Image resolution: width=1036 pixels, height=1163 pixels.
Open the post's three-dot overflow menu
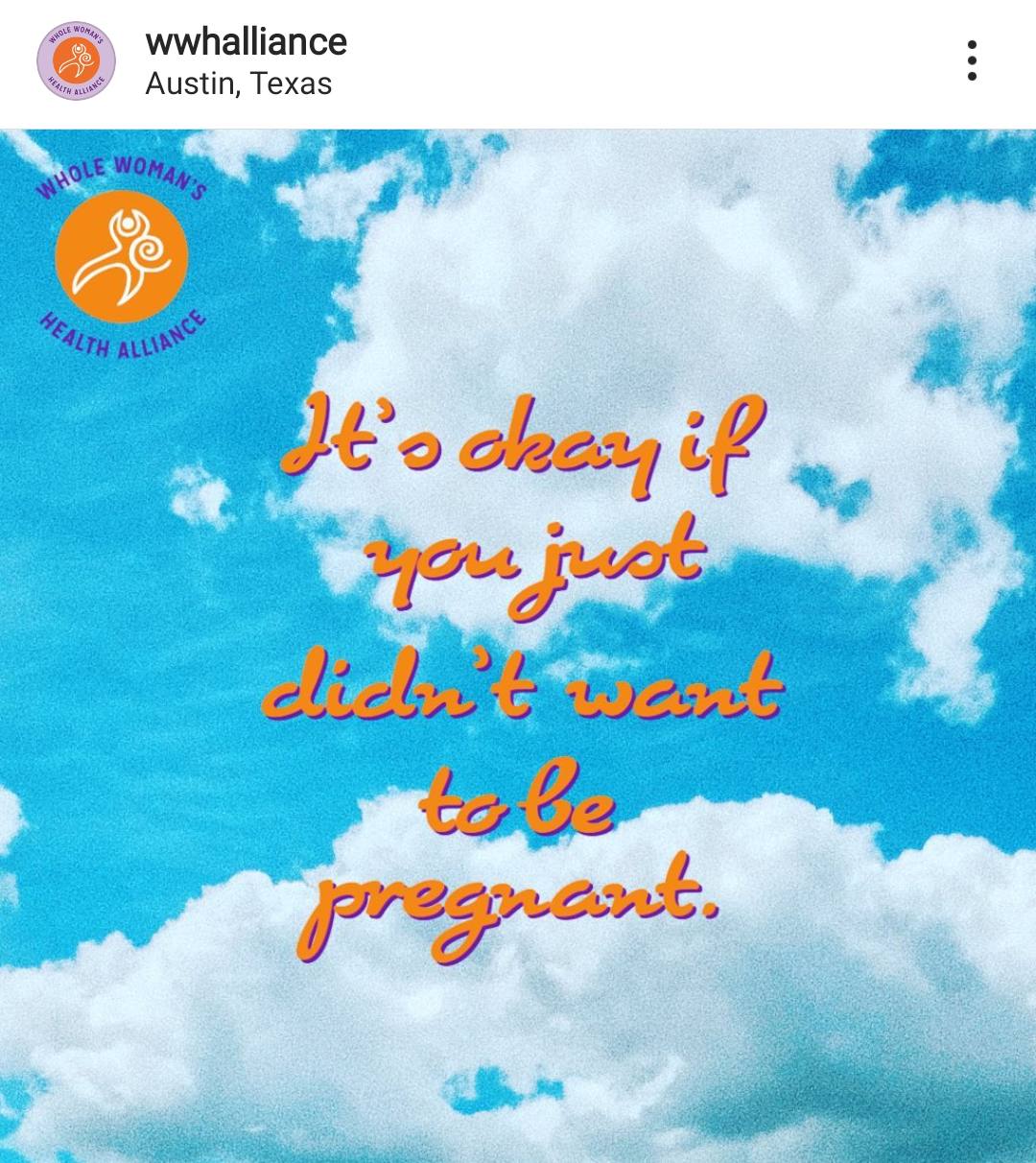pyautogui.click(x=972, y=61)
